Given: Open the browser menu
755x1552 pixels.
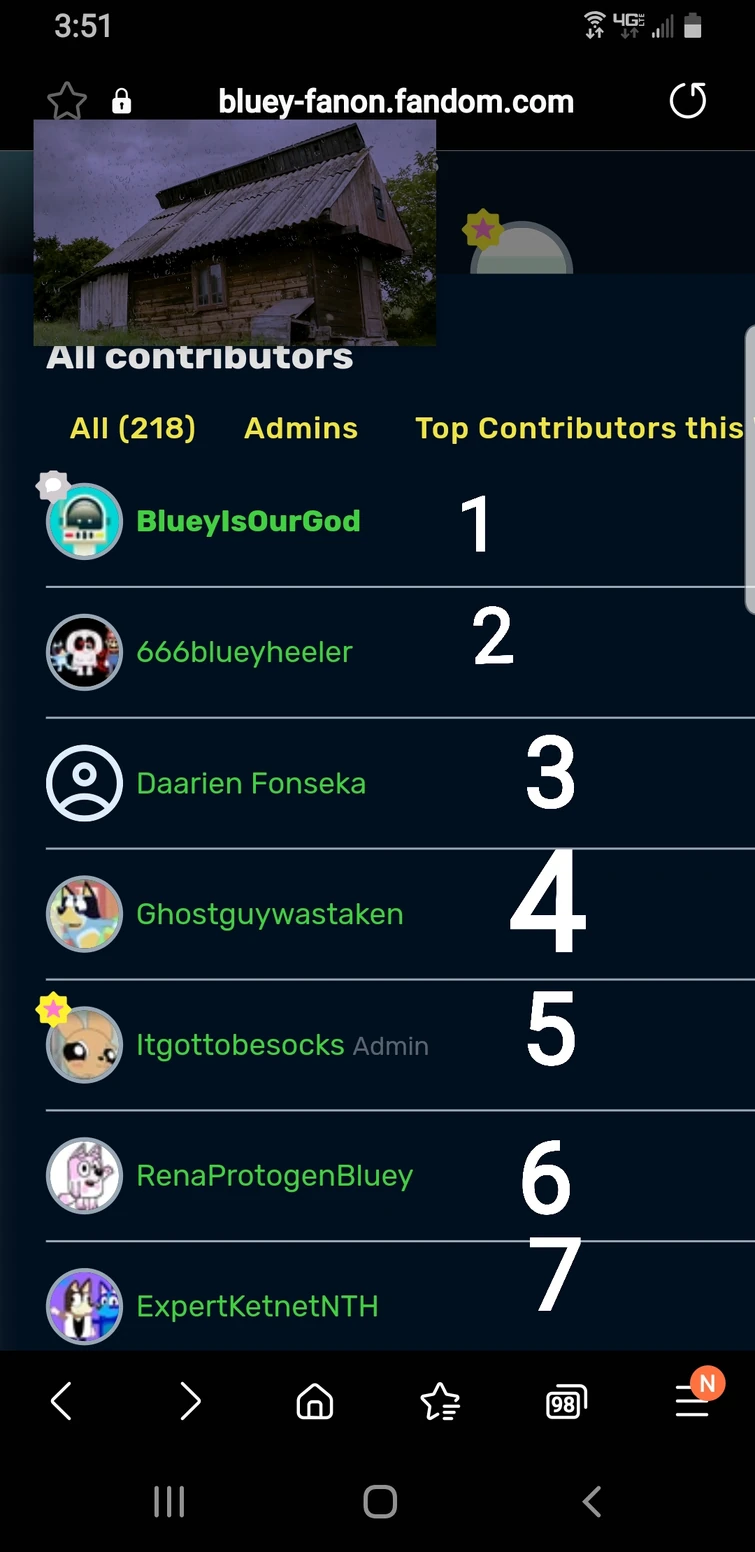Looking at the screenshot, I should [692, 1402].
